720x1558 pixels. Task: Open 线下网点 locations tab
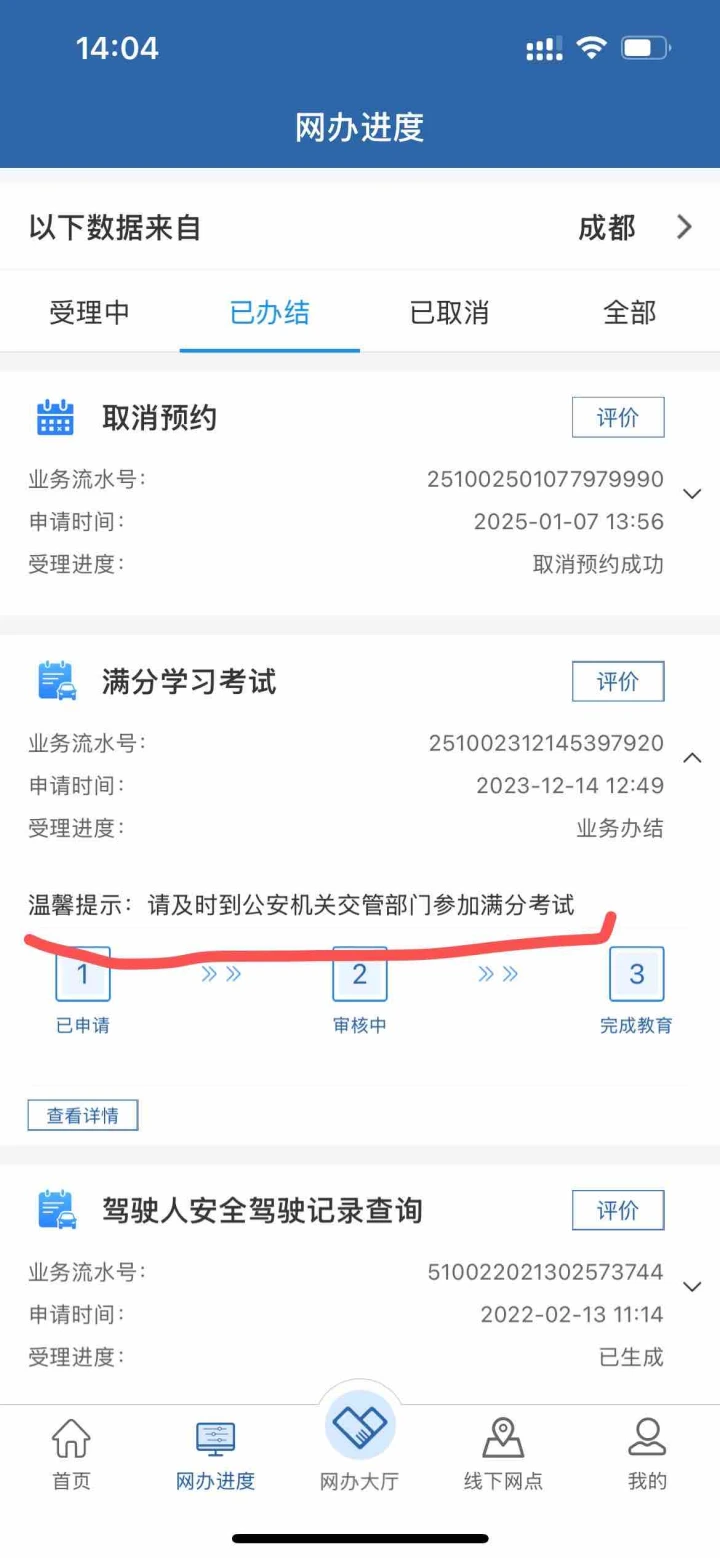tap(503, 1455)
